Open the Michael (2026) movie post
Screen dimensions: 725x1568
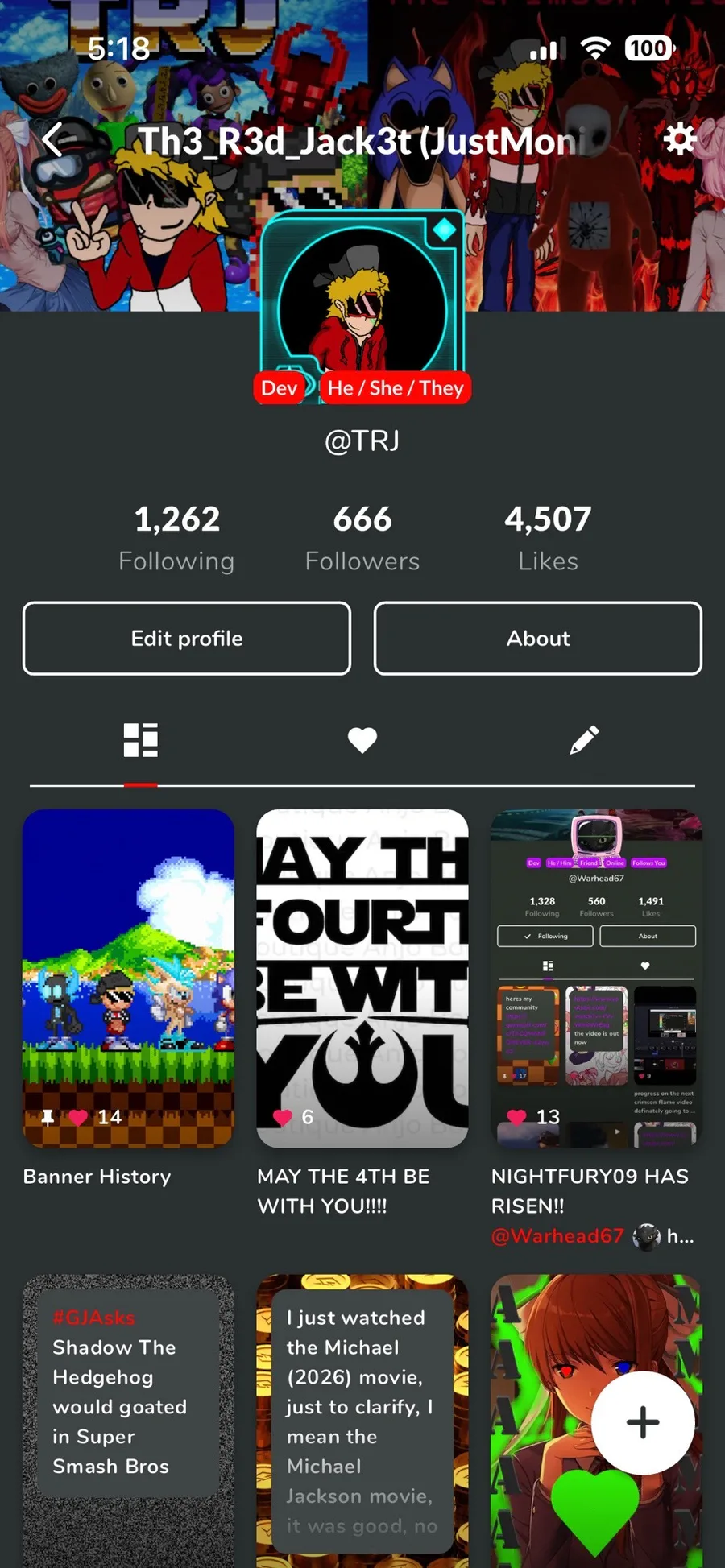click(x=362, y=1421)
